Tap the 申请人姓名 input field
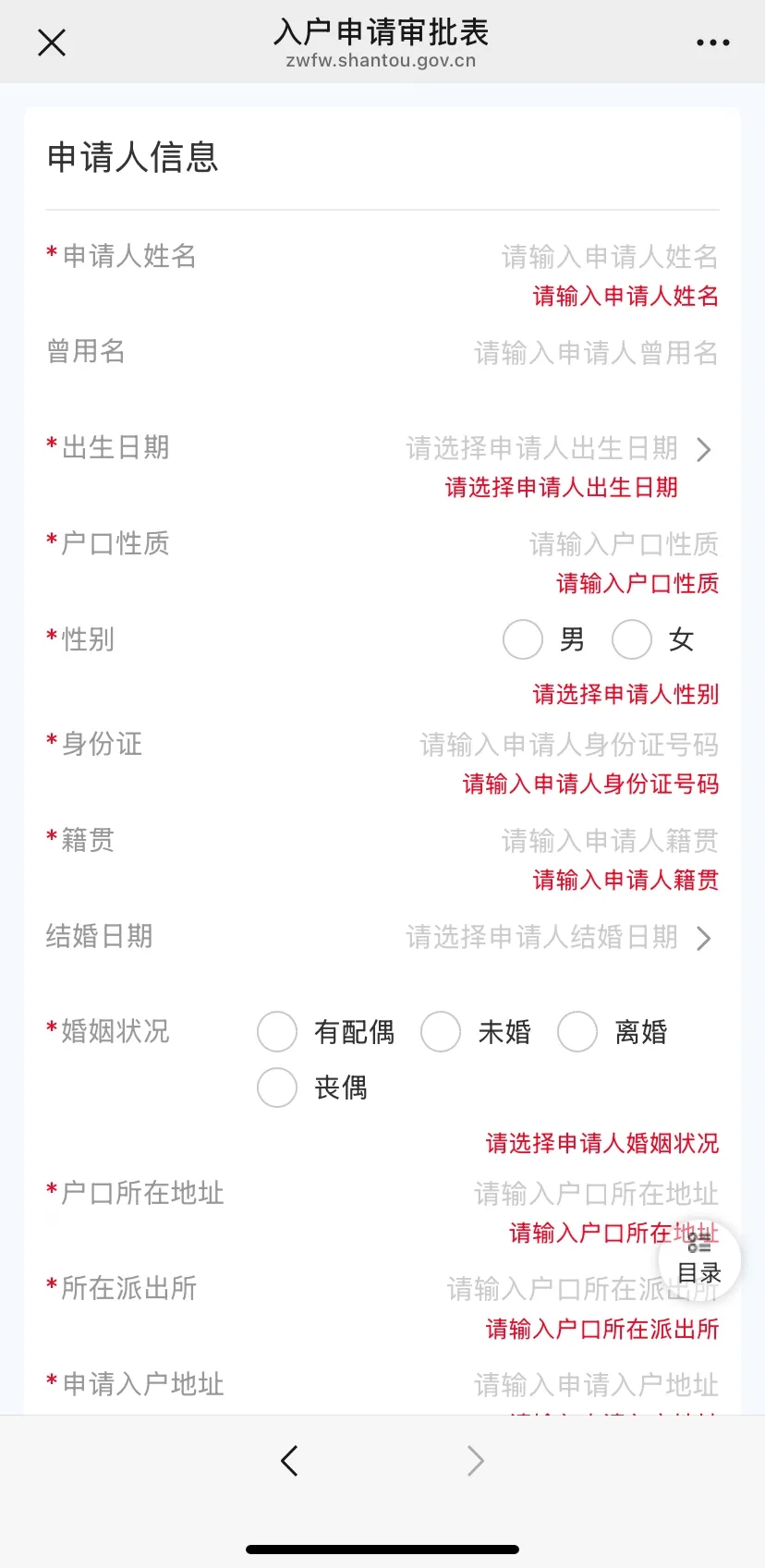This screenshot has width=765, height=1568. 609,257
